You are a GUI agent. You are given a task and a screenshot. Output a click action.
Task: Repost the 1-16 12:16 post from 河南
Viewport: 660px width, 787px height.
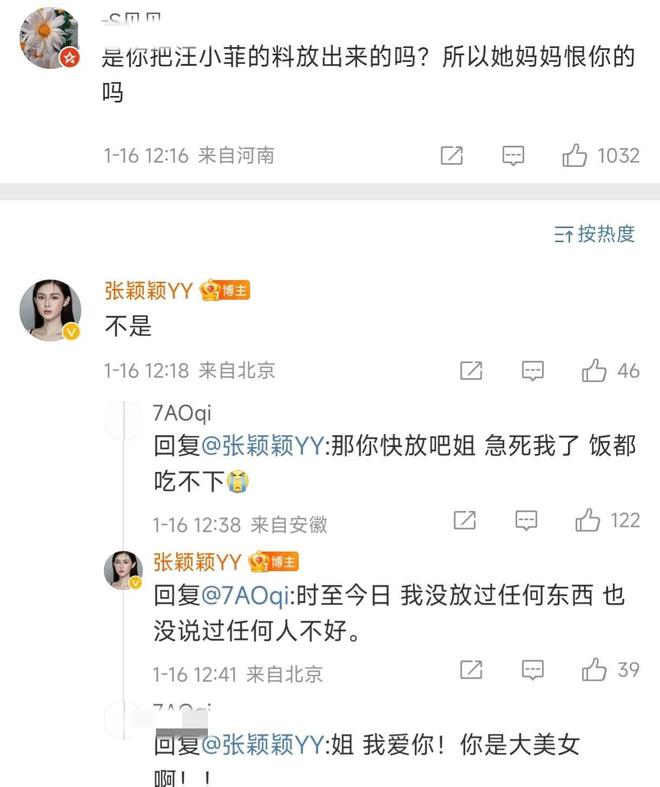tap(452, 156)
